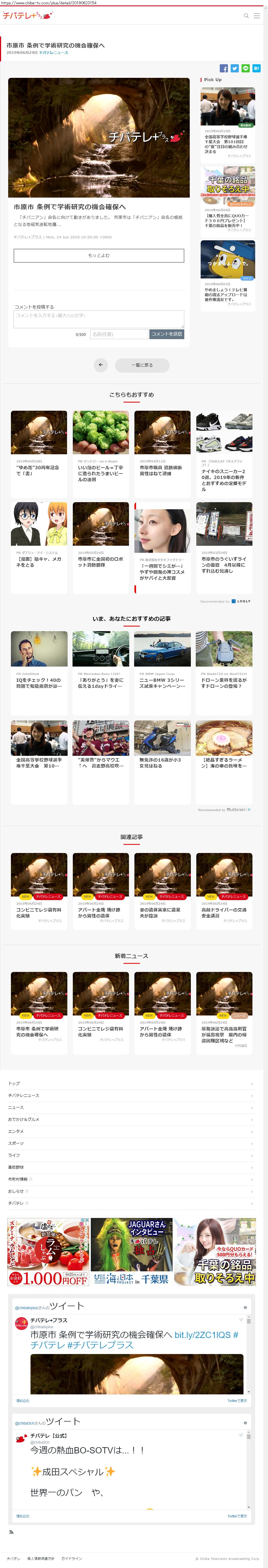Focus the 名前(任意) name field
The width and height of the screenshot is (268, 1568).
click(x=119, y=334)
